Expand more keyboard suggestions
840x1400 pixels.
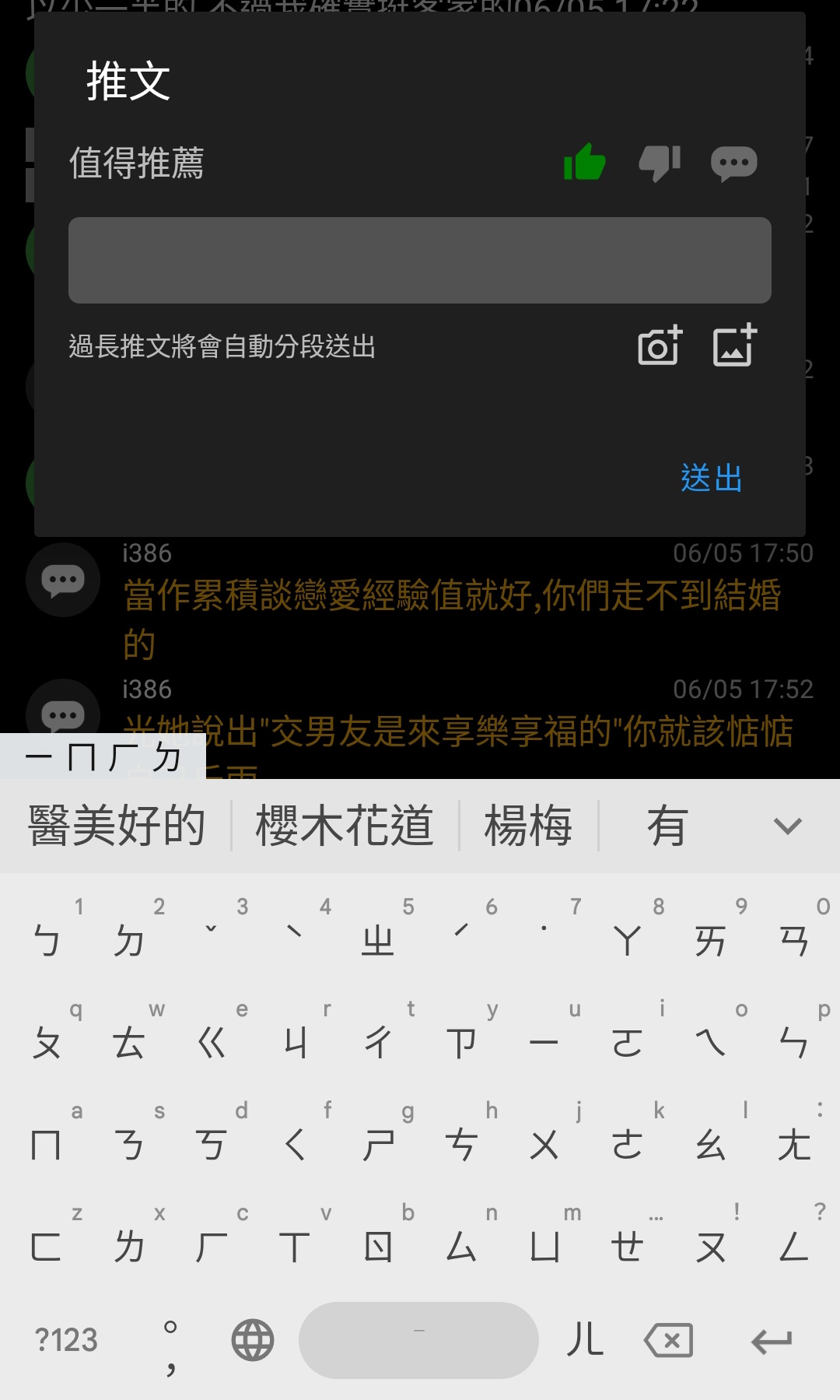point(787,826)
